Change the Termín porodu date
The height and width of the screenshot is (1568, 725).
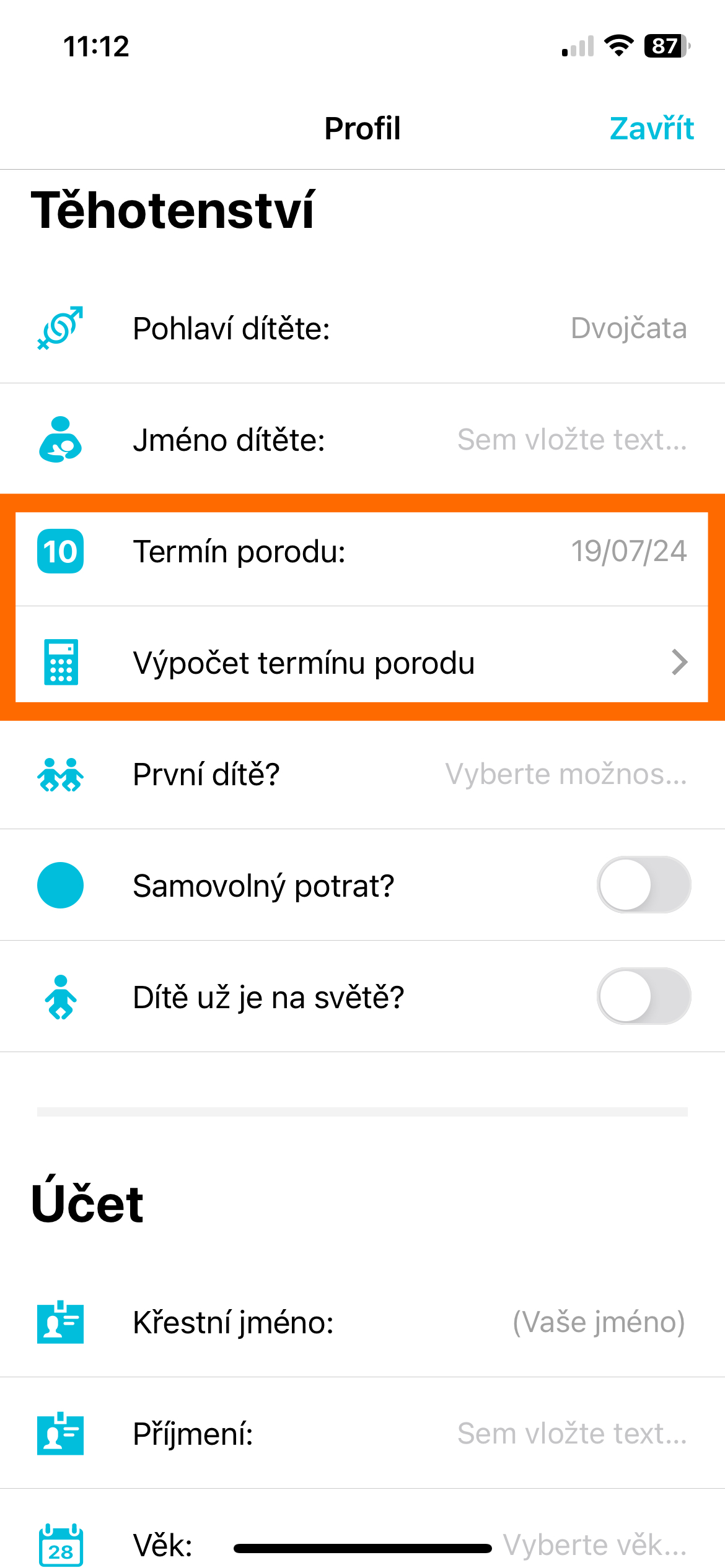(x=628, y=551)
